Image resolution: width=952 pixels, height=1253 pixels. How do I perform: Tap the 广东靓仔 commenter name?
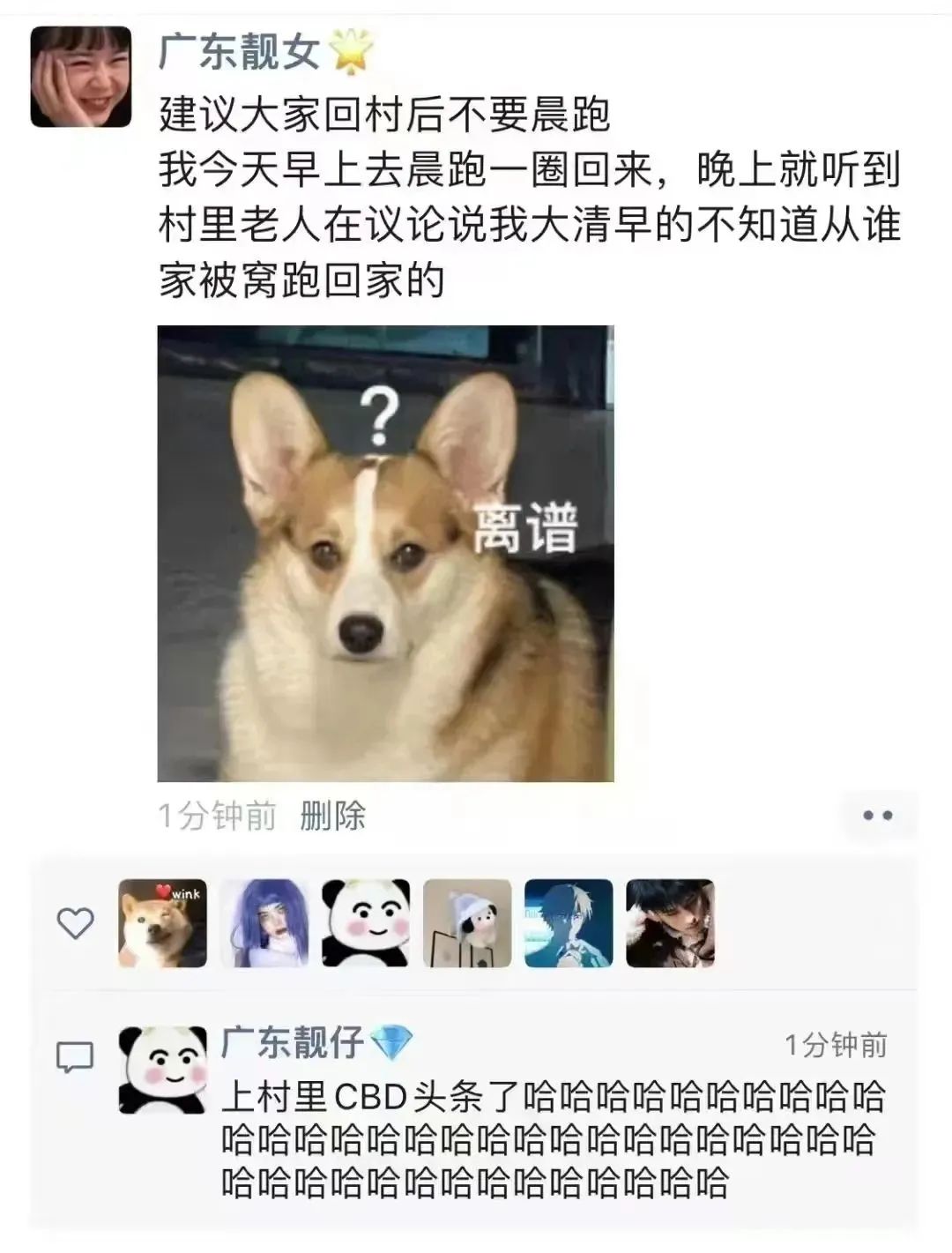(293, 1042)
